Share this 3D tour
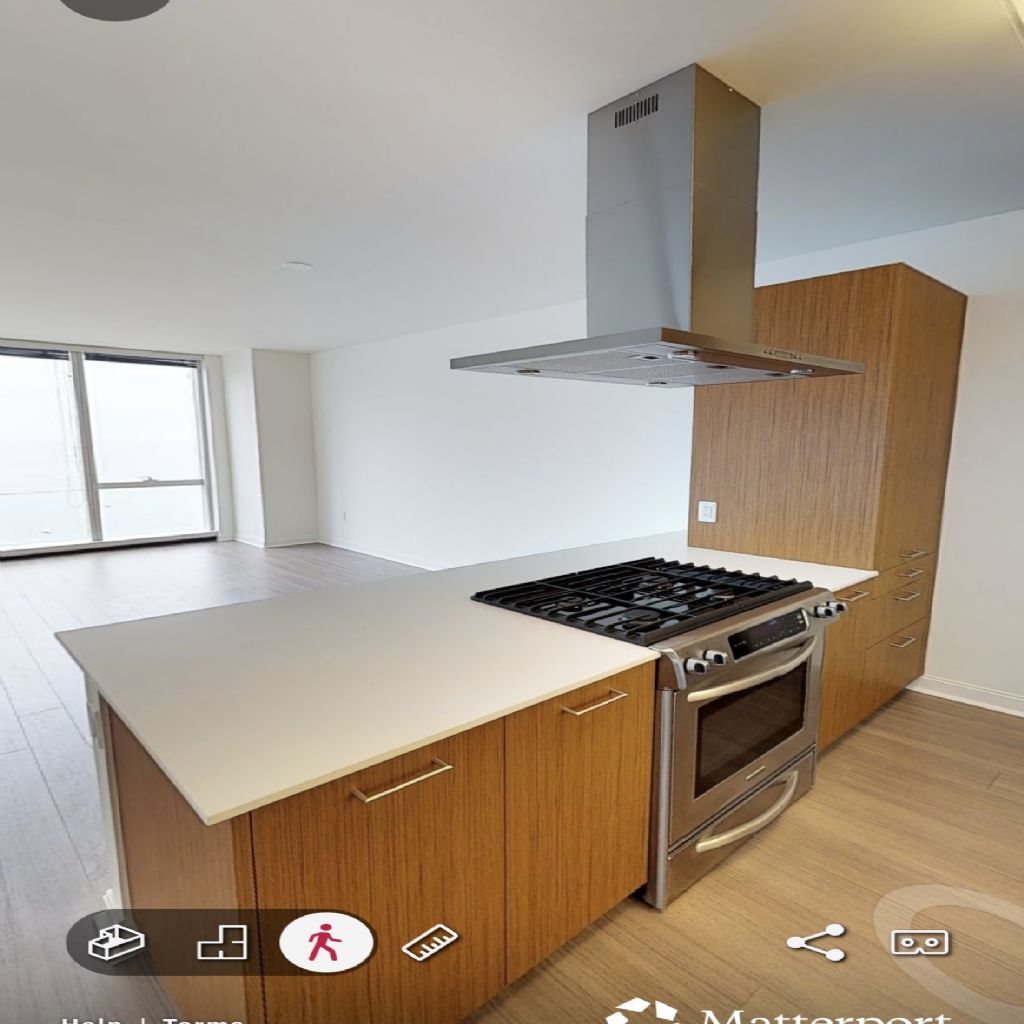Screen dimensions: 1024x1024 (815, 942)
